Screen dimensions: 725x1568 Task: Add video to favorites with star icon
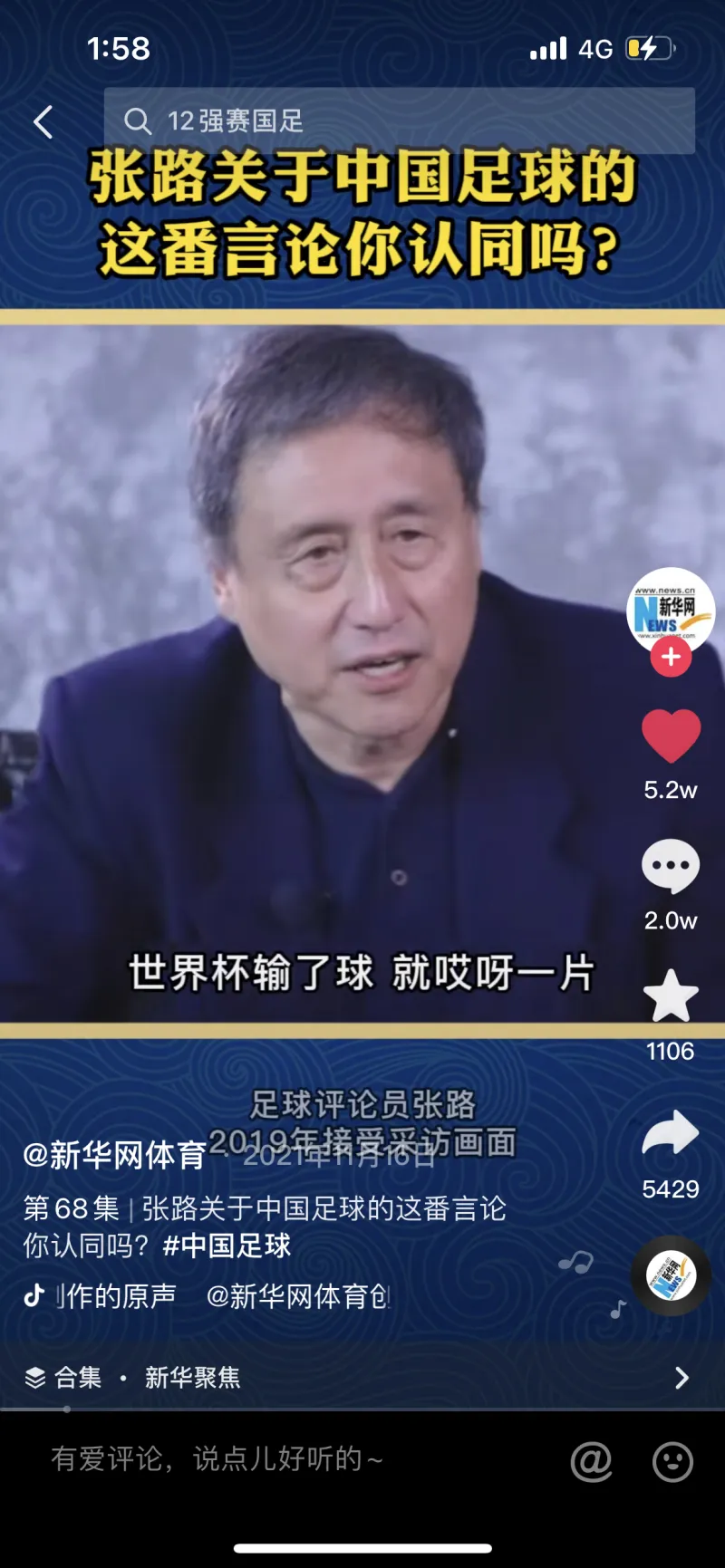671,996
